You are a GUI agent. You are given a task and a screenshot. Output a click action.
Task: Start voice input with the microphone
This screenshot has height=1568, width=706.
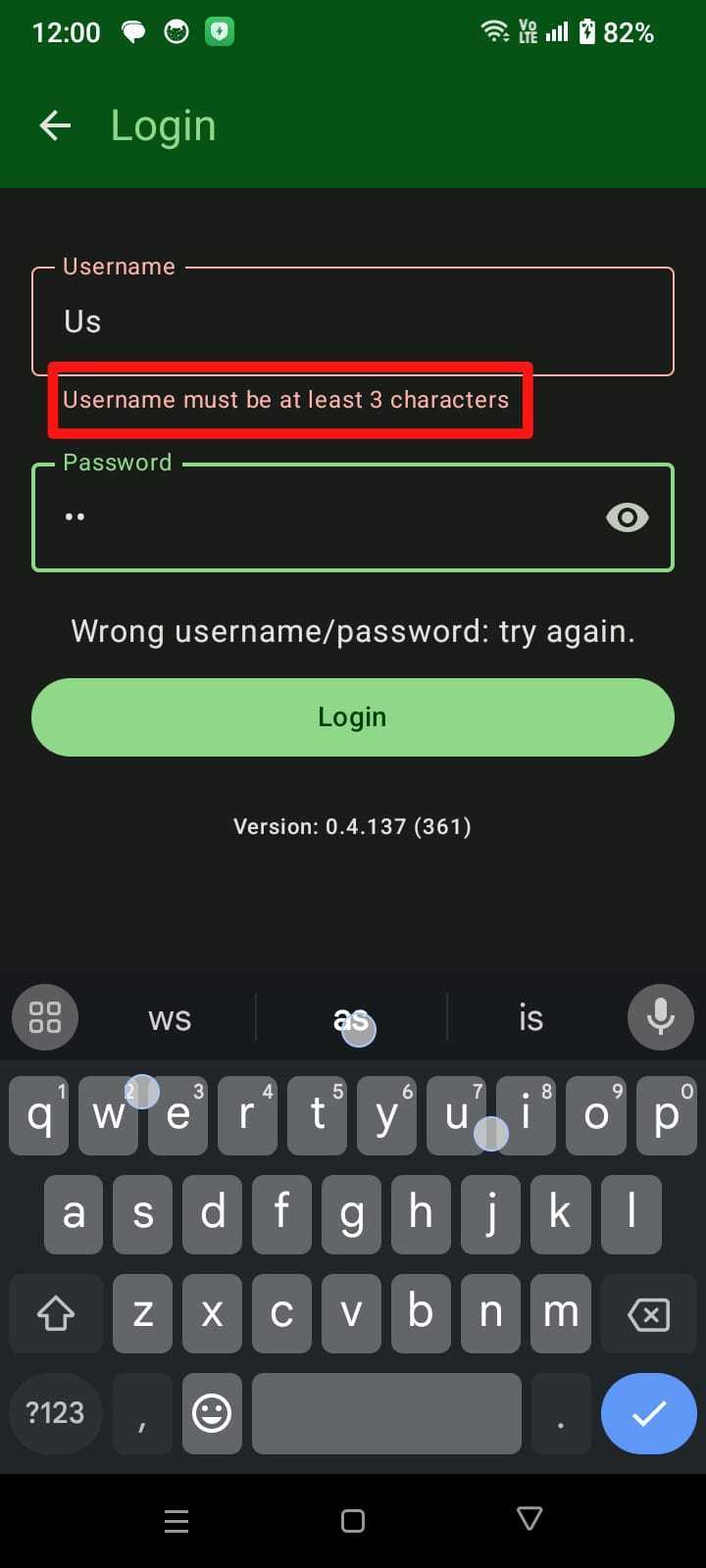660,1017
